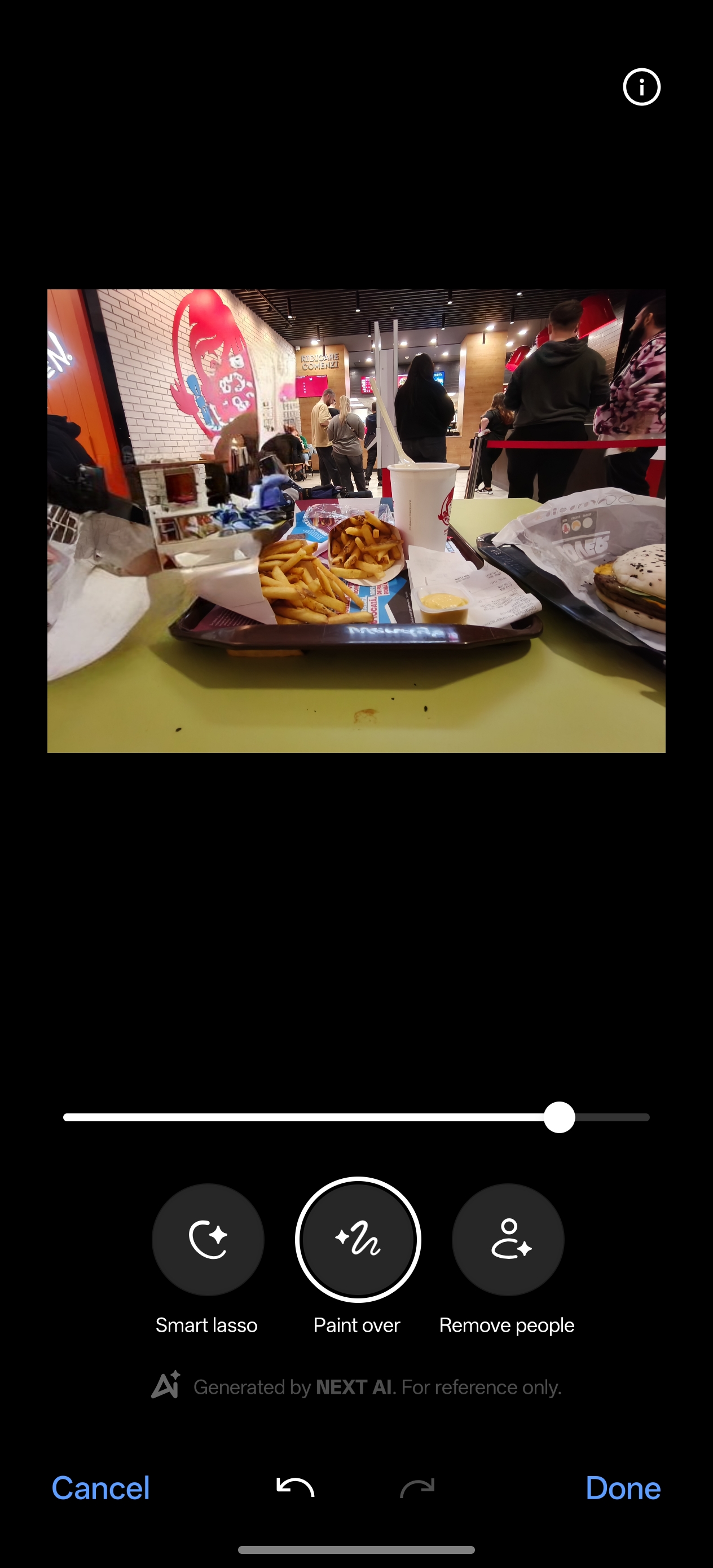The height and width of the screenshot is (1568, 713).
Task: Cancel the edit
Action: coord(100,1488)
